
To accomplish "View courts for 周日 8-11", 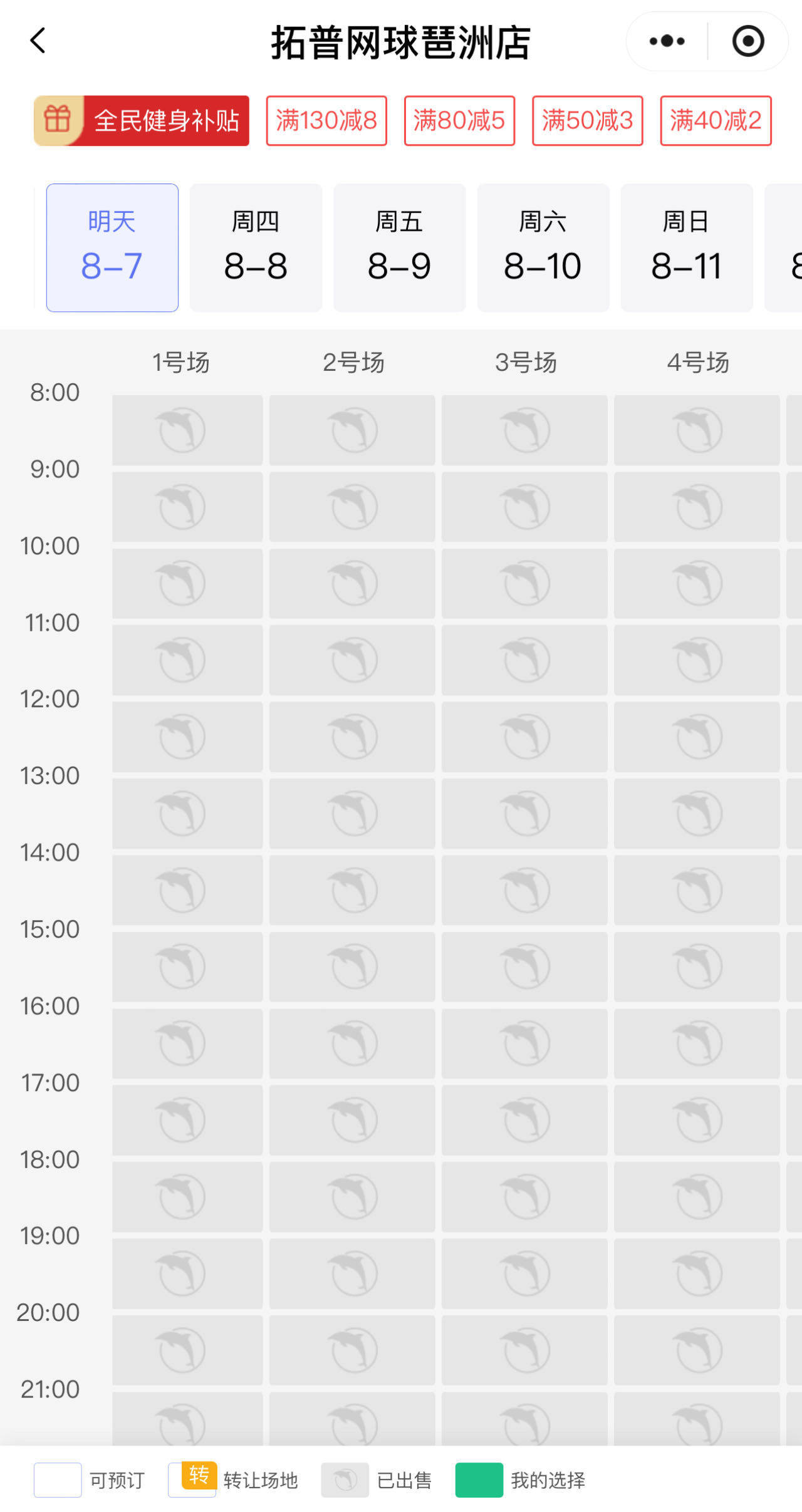I will [687, 247].
